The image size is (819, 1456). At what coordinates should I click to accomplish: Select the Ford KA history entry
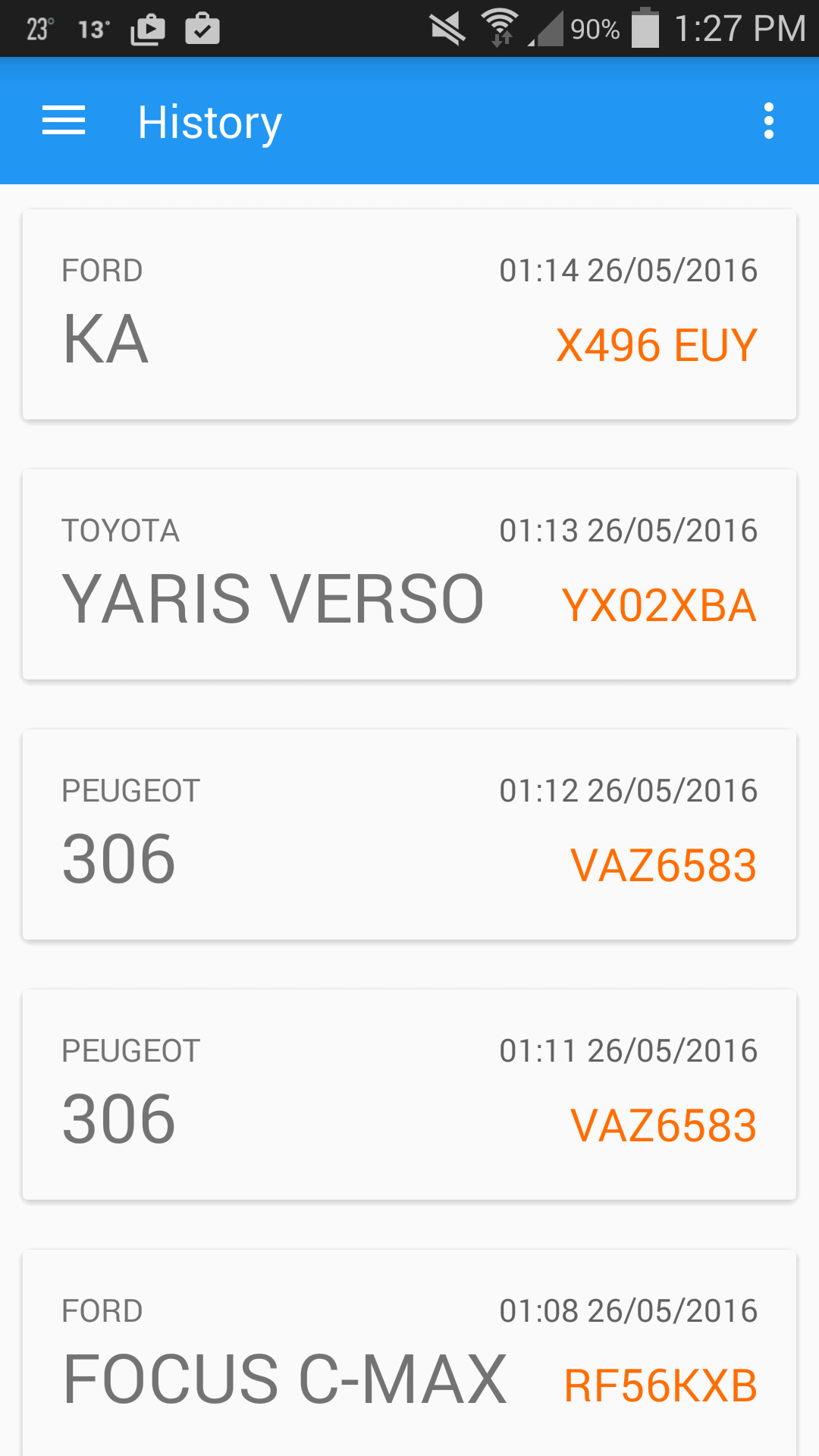[x=409, y=312]
